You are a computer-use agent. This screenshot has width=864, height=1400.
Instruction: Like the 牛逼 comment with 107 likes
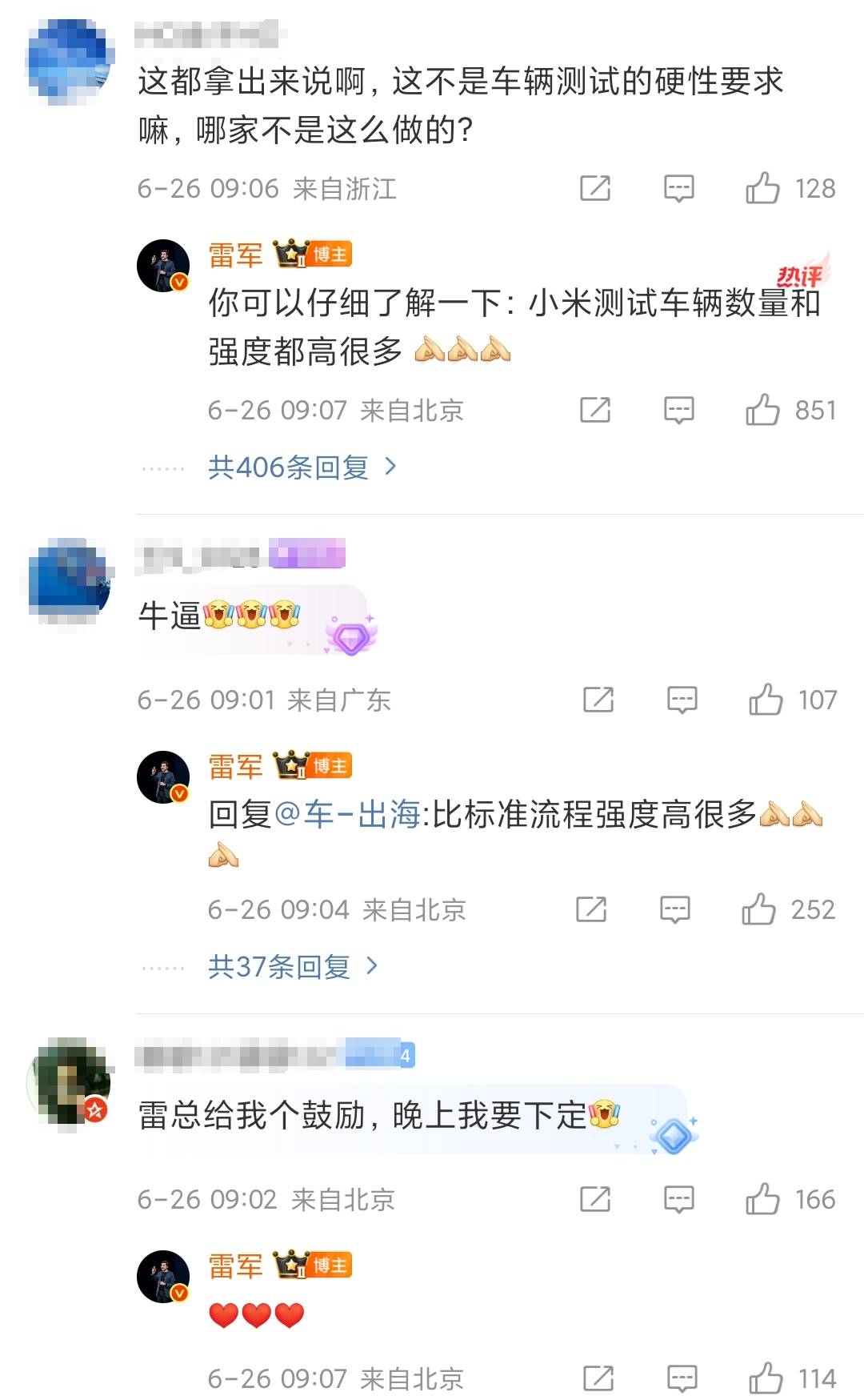(766, 700)
